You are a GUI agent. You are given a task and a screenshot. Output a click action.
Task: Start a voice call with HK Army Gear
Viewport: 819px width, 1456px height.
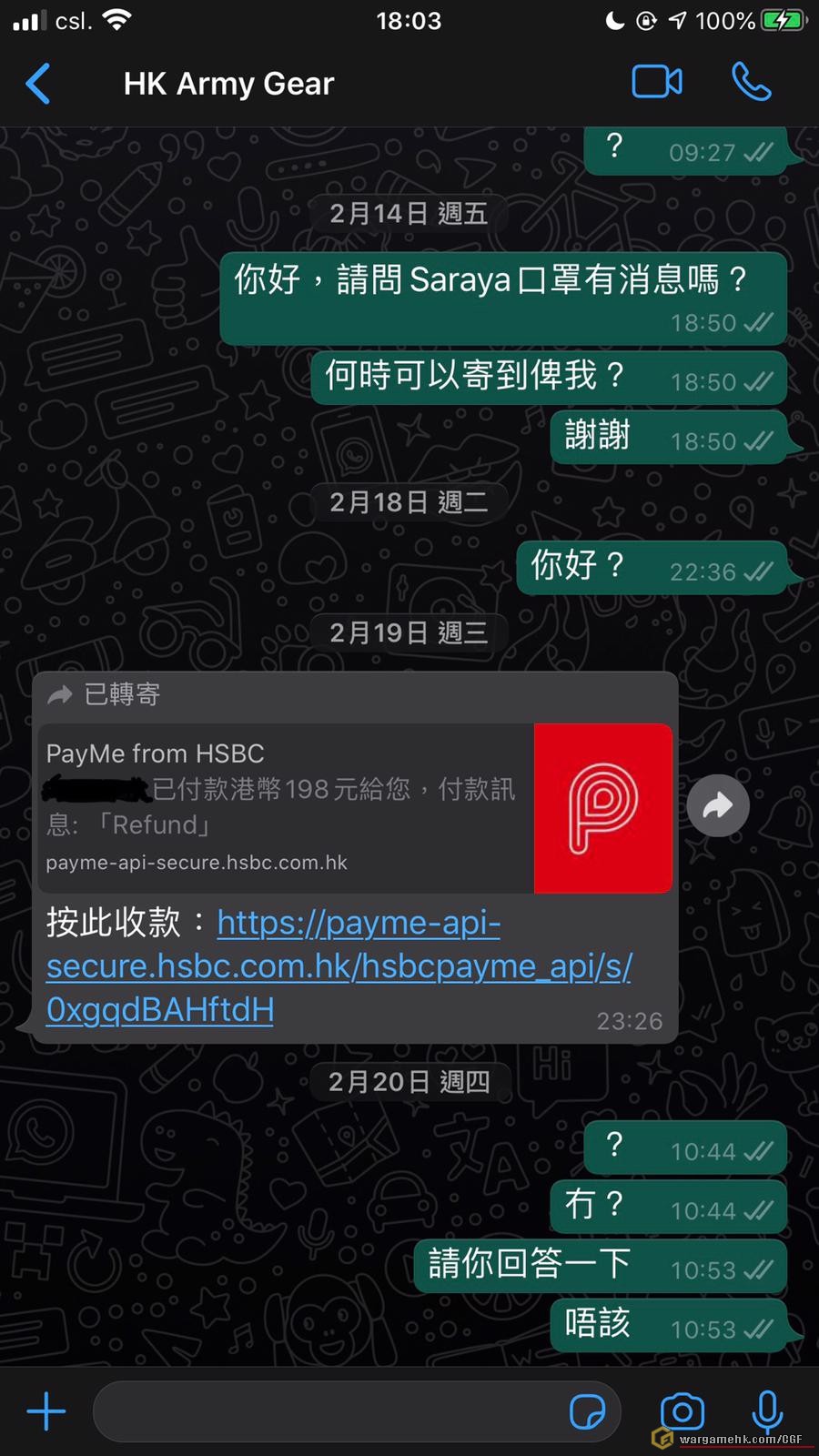point(751,82)
